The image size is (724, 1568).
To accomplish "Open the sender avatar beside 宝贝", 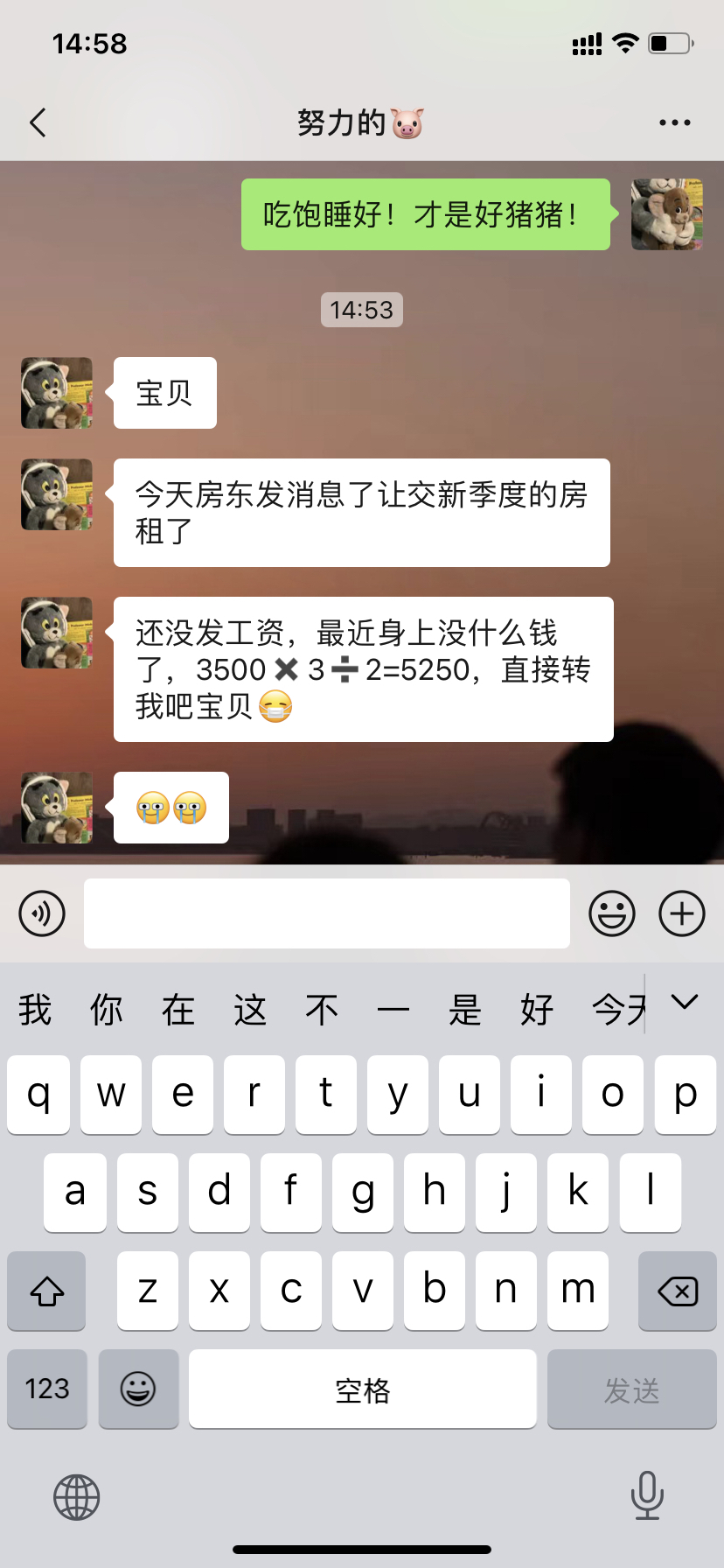I will click(x=57, y=393).
